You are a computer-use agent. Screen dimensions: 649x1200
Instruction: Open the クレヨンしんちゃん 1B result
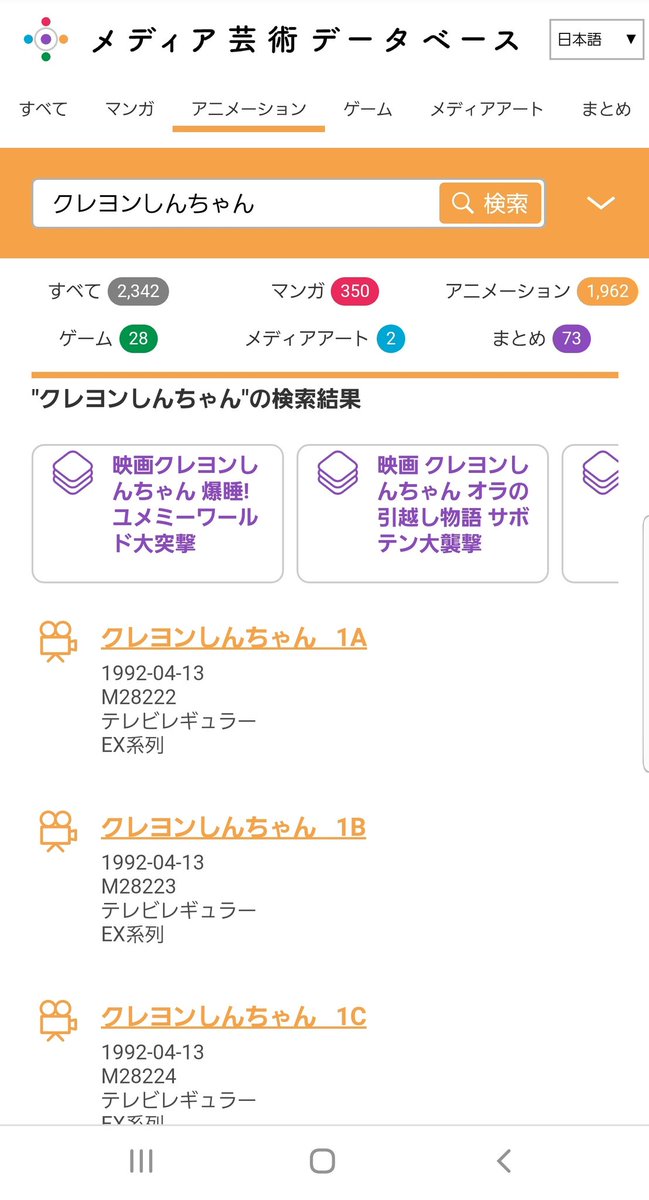coord(234,828)
